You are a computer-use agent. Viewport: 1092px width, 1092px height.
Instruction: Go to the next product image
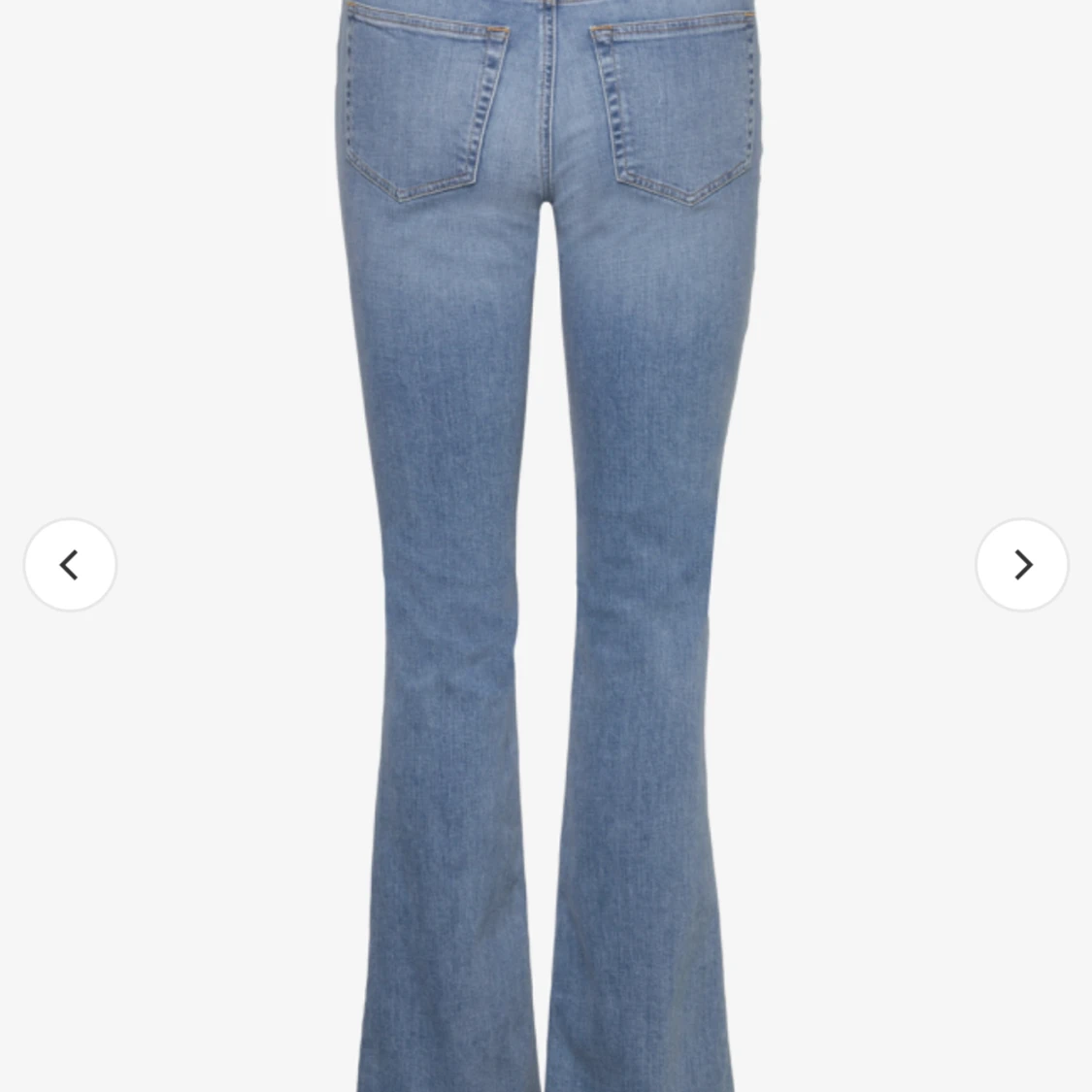pos(1021,565)
